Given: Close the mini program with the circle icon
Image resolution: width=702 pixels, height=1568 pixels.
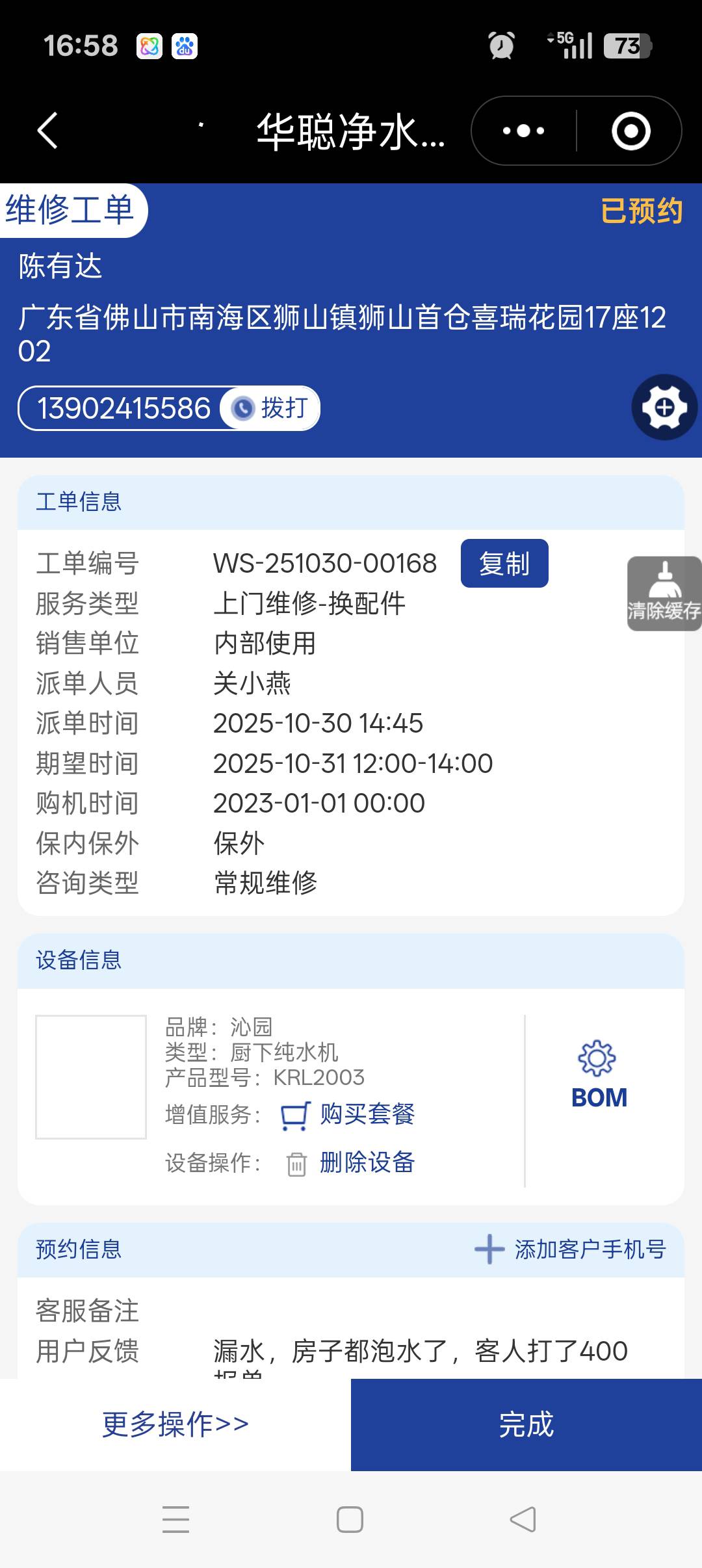Looking at the screenshot, I should tap(630, 131).
